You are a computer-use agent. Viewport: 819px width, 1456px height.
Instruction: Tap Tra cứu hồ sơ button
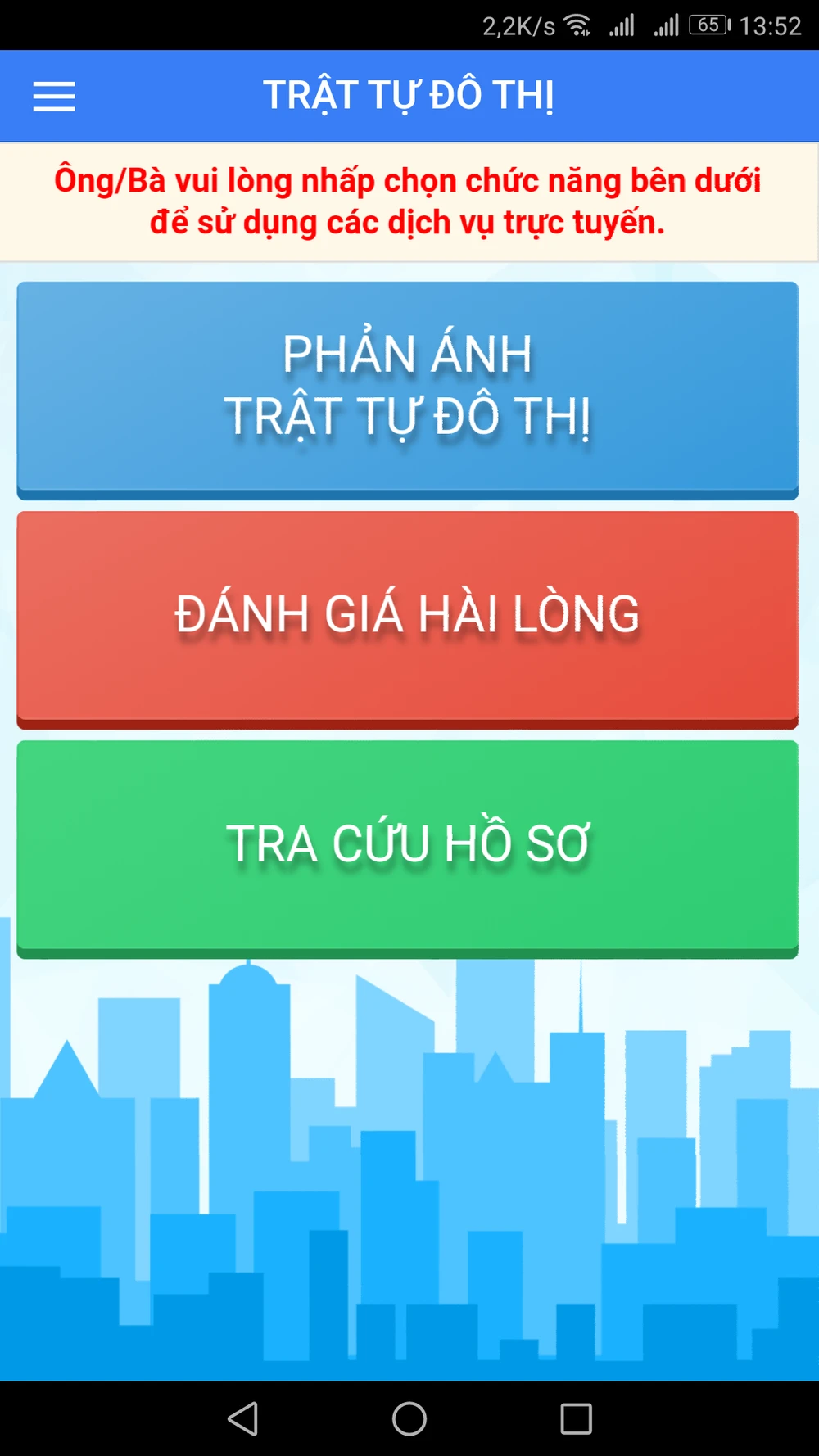(x=408, y=846)
